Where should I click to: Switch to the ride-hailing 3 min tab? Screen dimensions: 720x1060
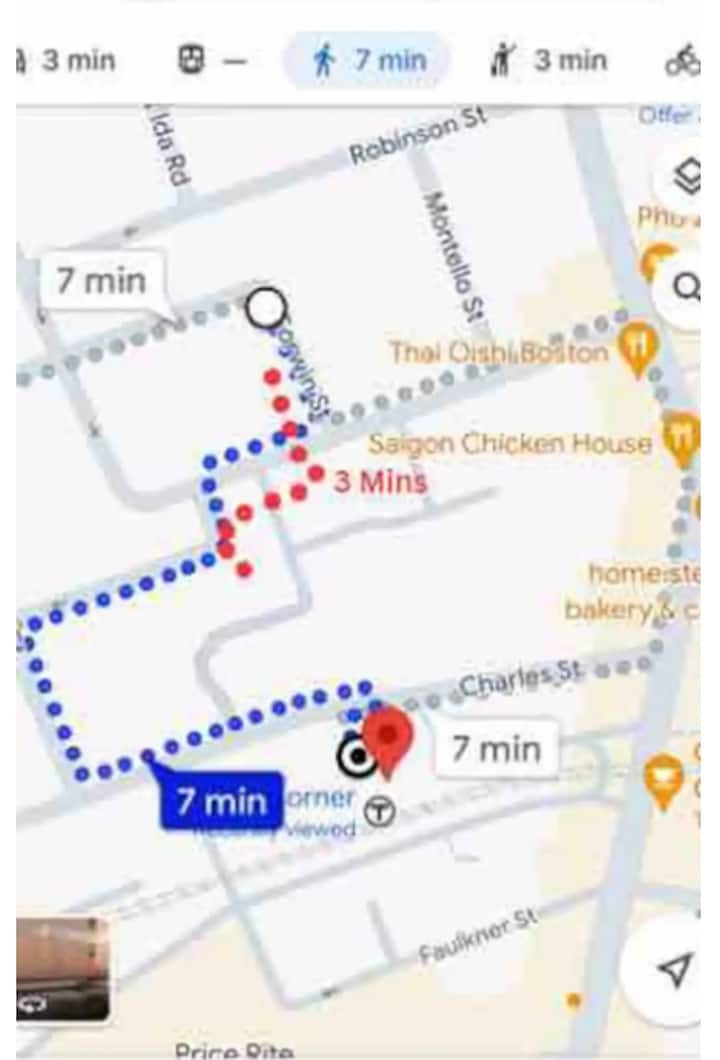coord(548,61)
